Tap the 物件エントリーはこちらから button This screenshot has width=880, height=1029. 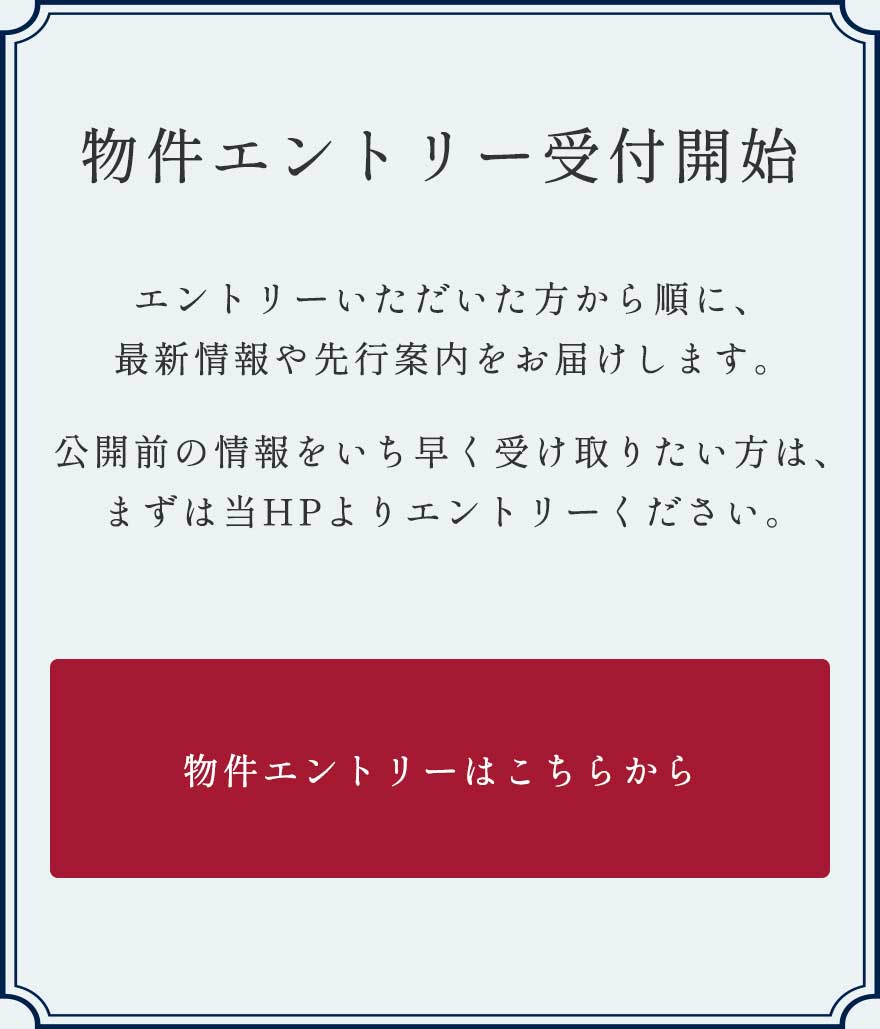pos(440,768)
